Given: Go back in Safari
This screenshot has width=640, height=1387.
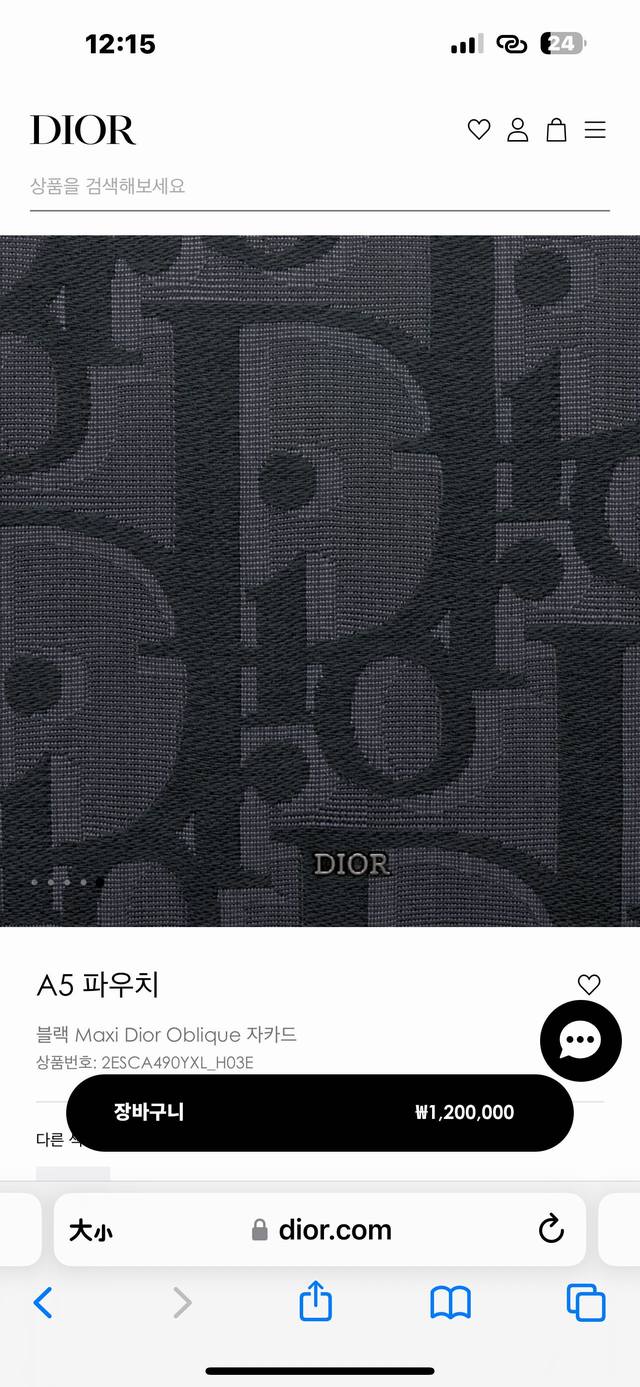Looking at the screenshot, I should pyautogui.click(x=43, y=1302).
